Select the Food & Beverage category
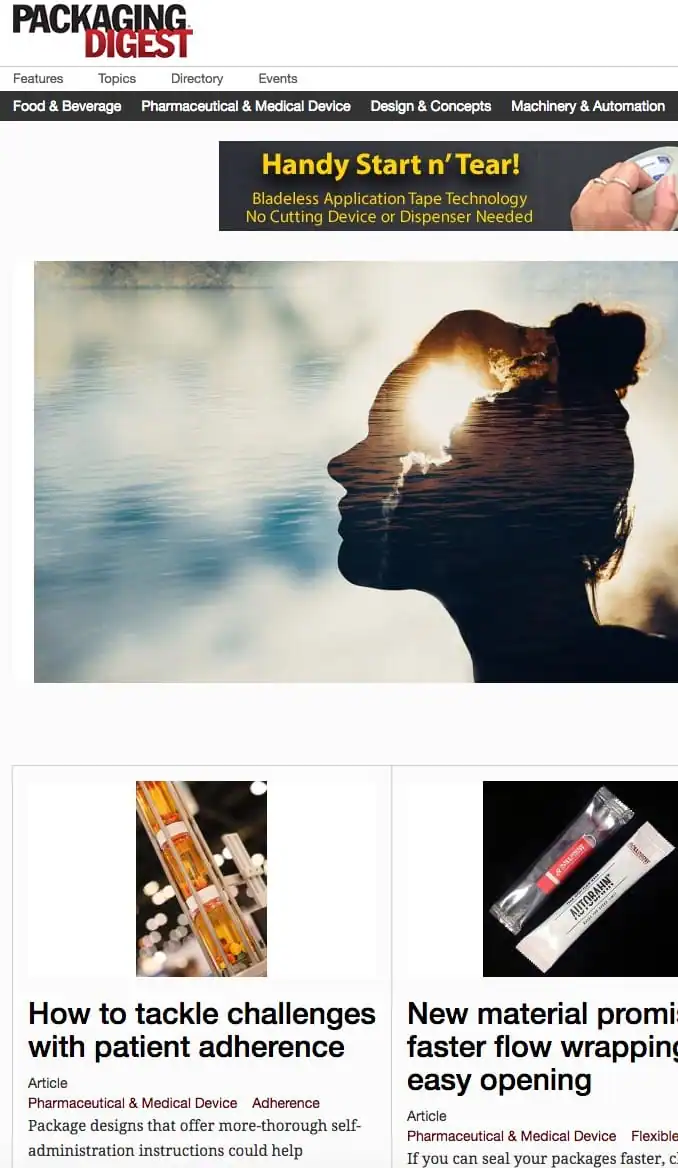Screen dimensions: 678x1168 pyautogui.click(x=67, y=106)
